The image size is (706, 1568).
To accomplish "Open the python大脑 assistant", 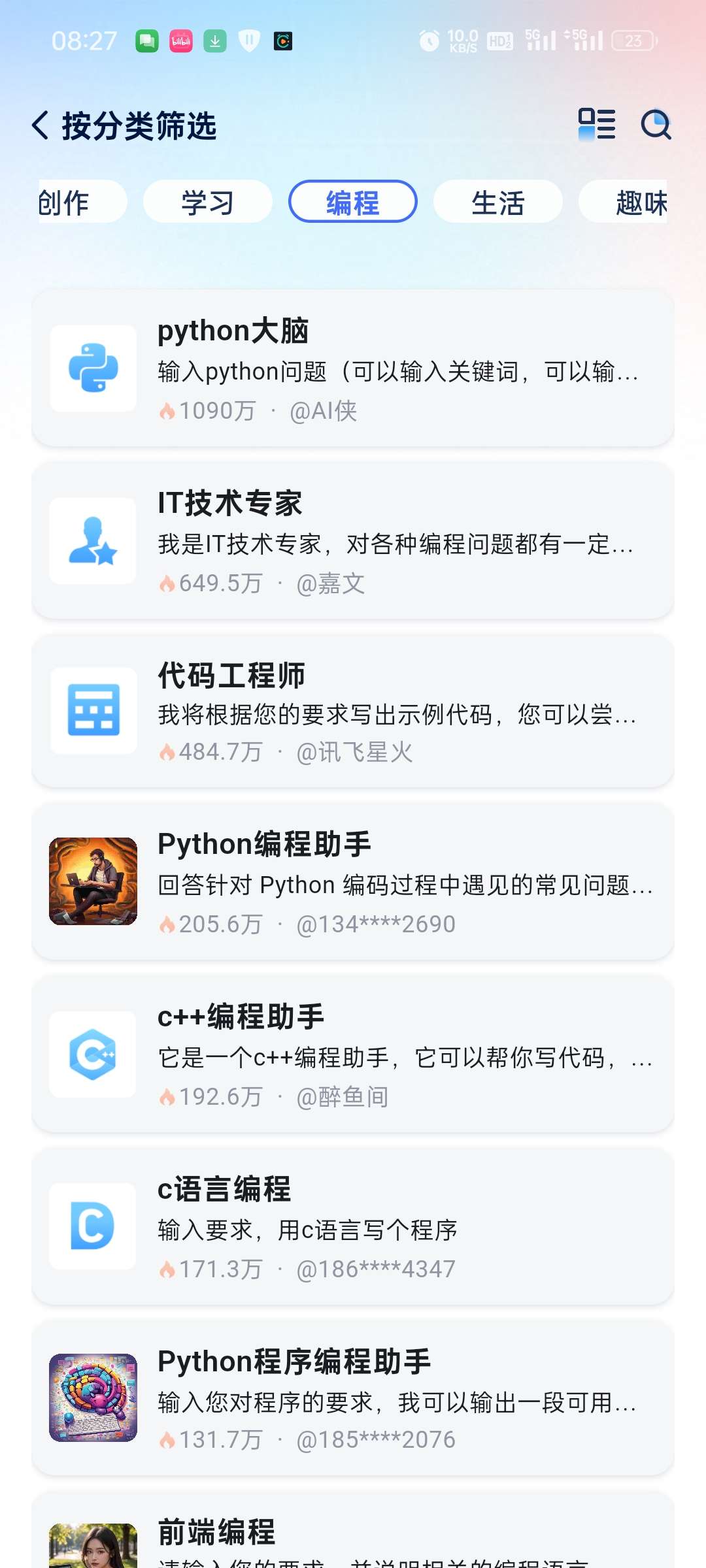I will click(353, 368).
